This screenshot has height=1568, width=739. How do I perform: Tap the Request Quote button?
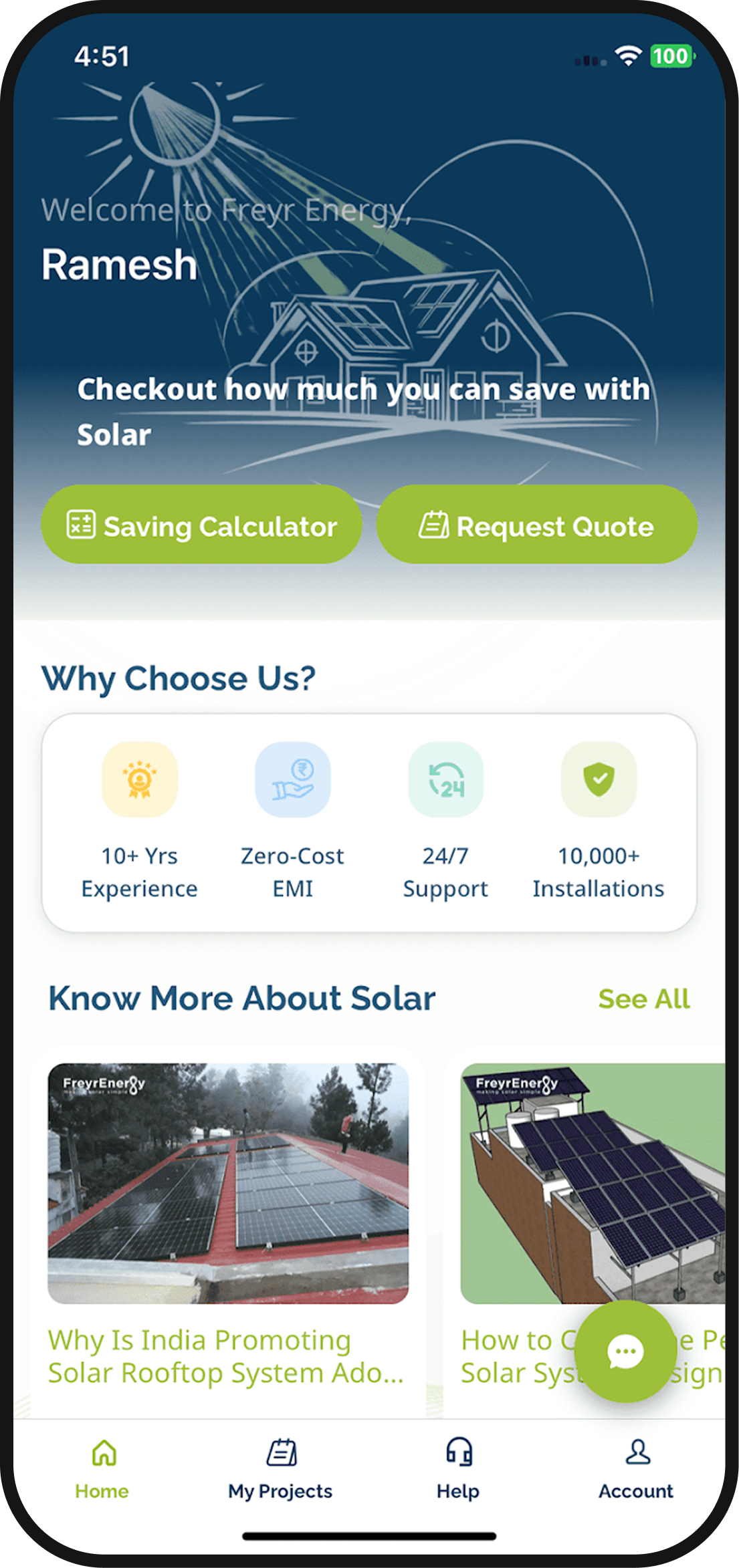point(536,525)
